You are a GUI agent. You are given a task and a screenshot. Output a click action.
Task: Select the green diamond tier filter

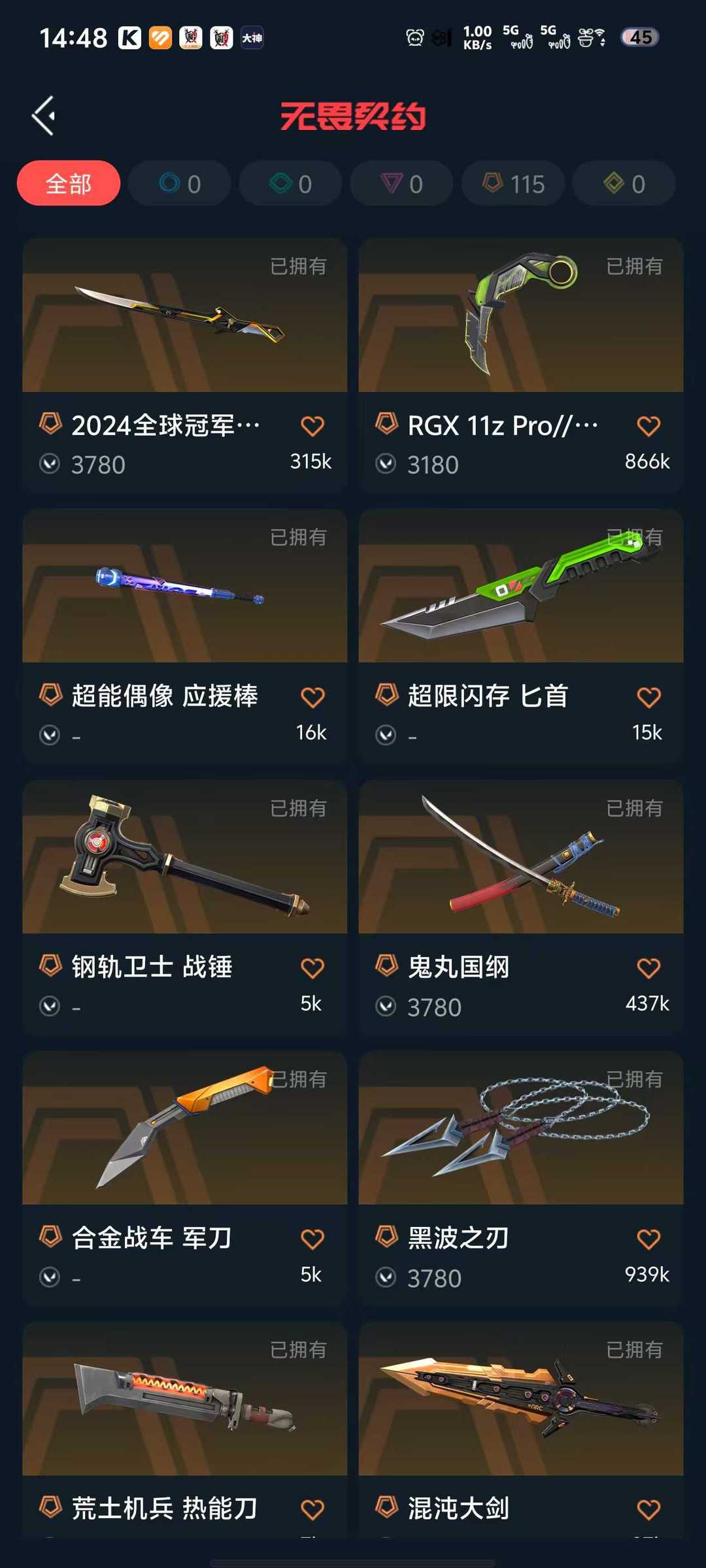291,184
